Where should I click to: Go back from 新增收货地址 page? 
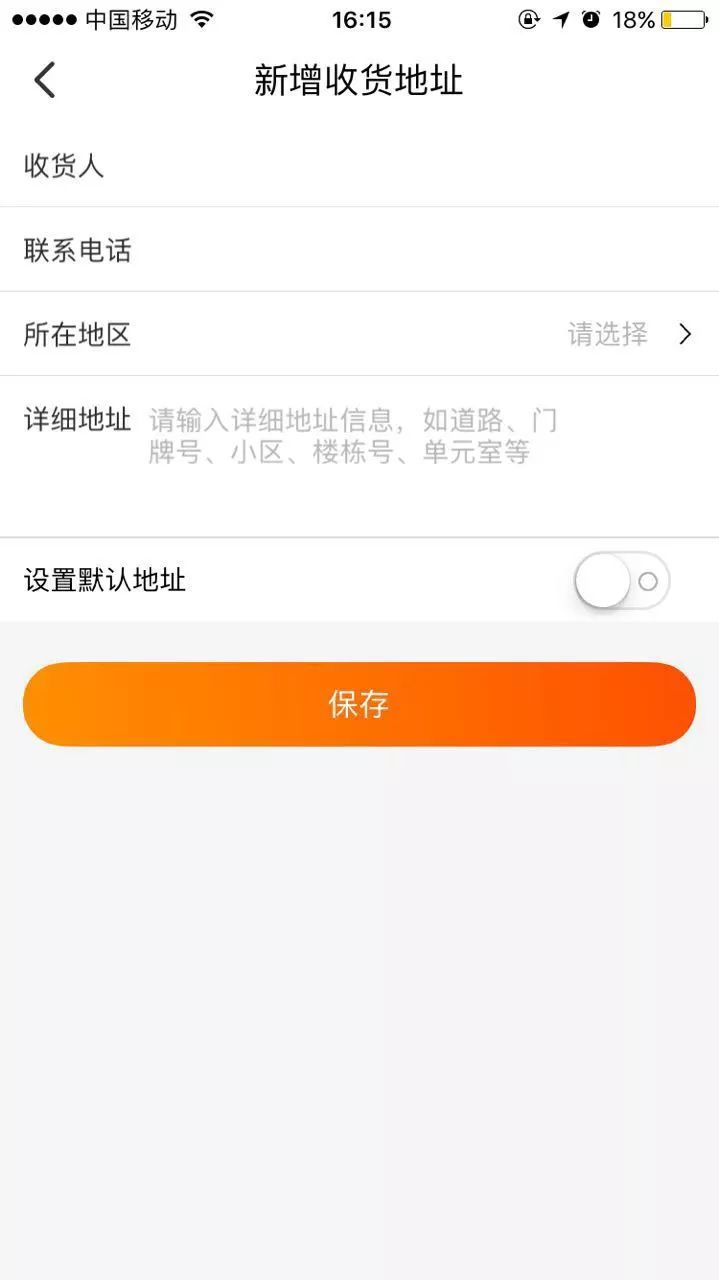pyautogui.click(x=44, y=80)
